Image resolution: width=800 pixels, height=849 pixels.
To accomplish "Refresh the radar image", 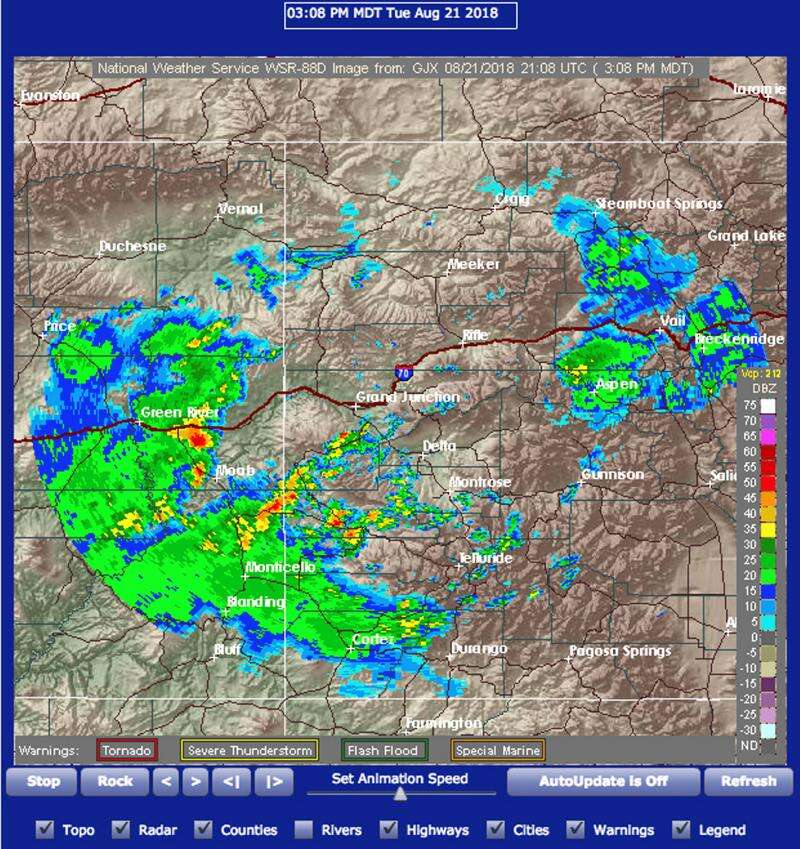I will [748, 781].
